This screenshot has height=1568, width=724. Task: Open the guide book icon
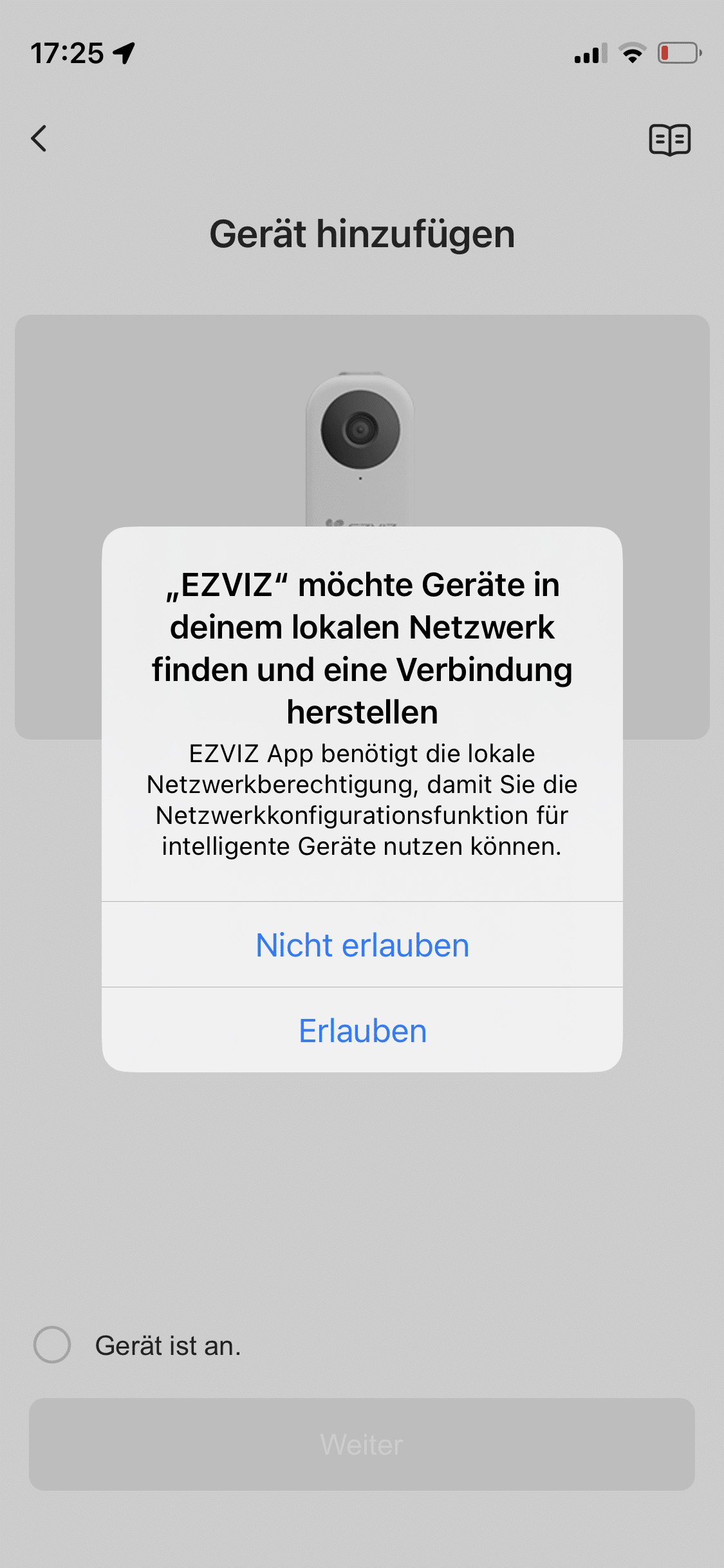(669, 140)
